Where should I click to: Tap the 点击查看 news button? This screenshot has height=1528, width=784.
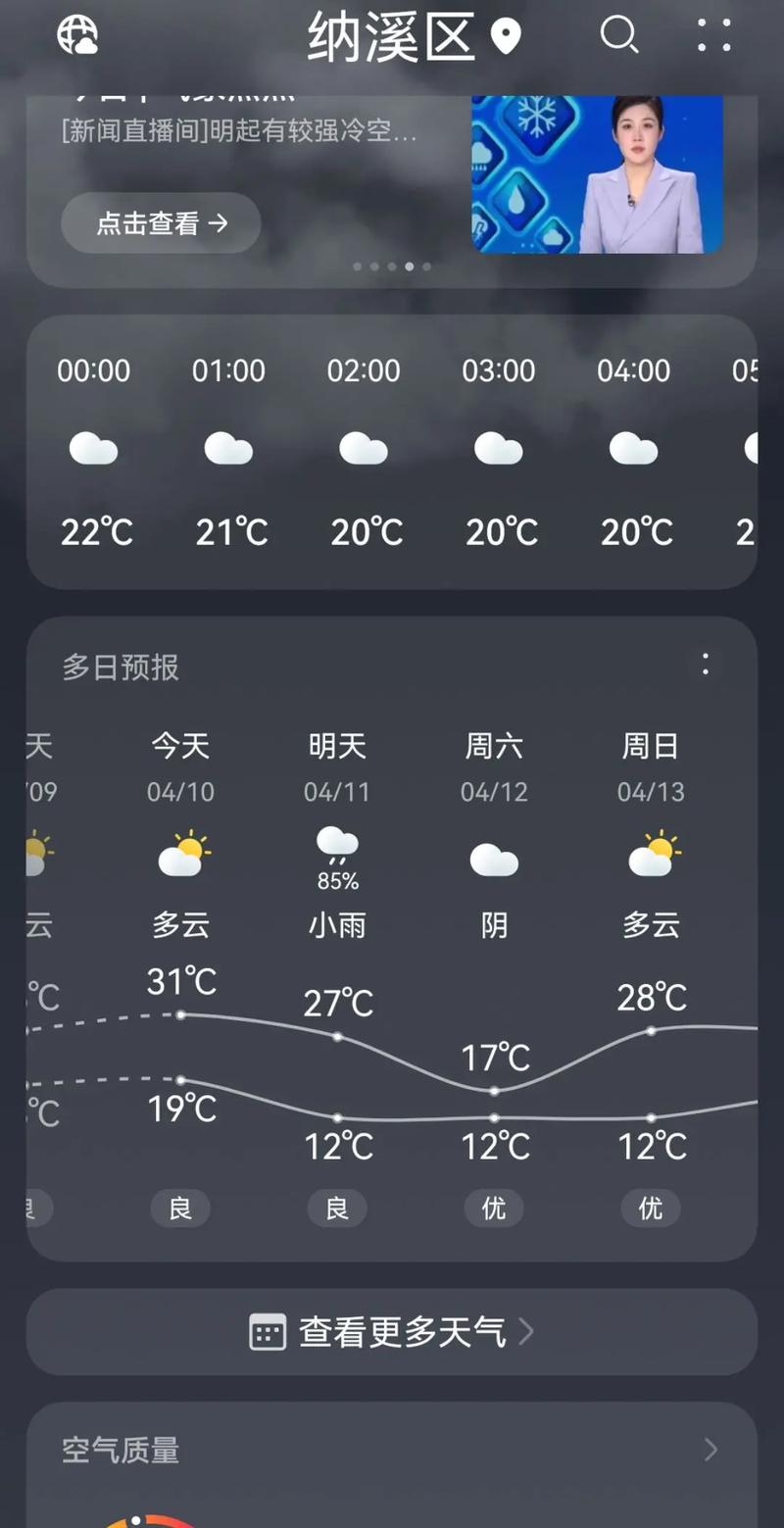[x=160, y=223]
